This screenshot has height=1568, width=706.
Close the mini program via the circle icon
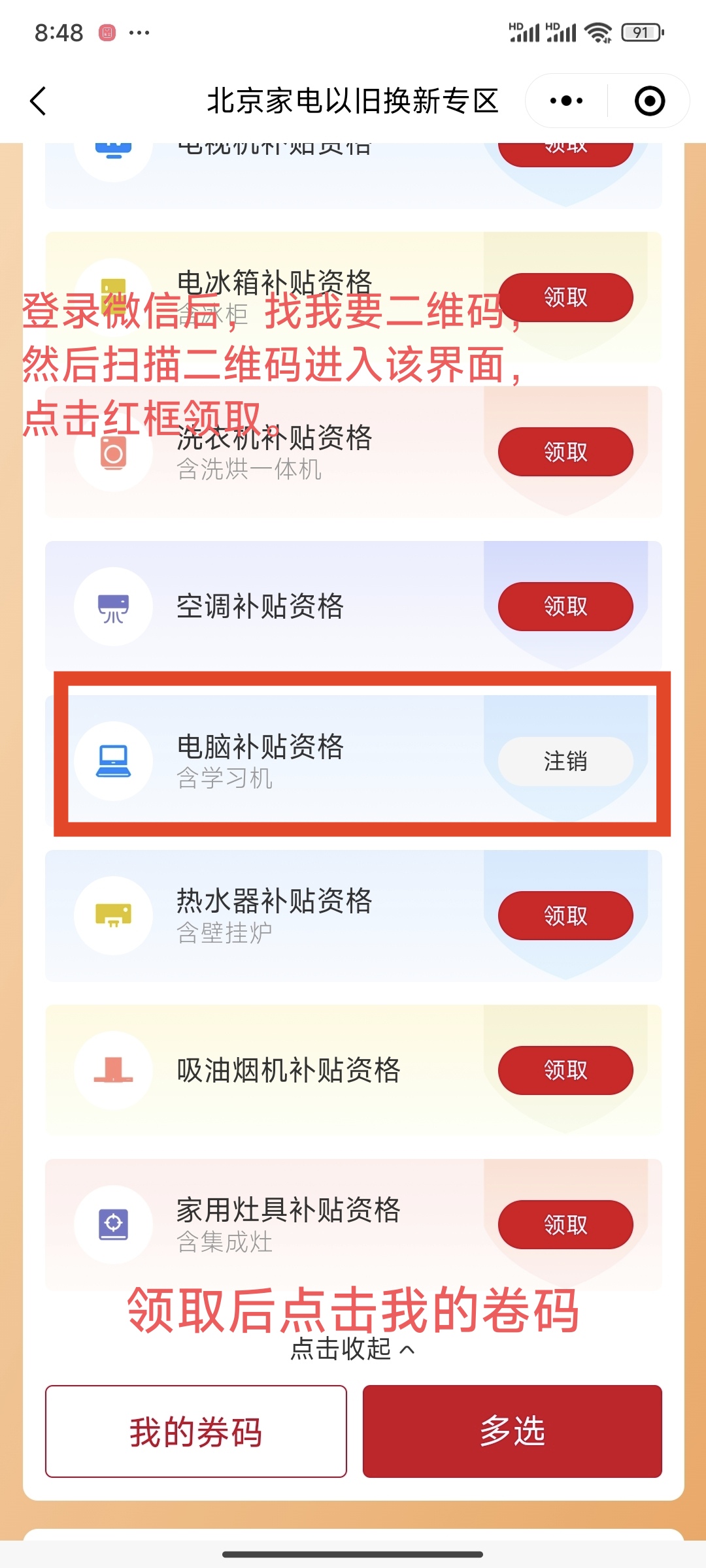click(650, 101)
